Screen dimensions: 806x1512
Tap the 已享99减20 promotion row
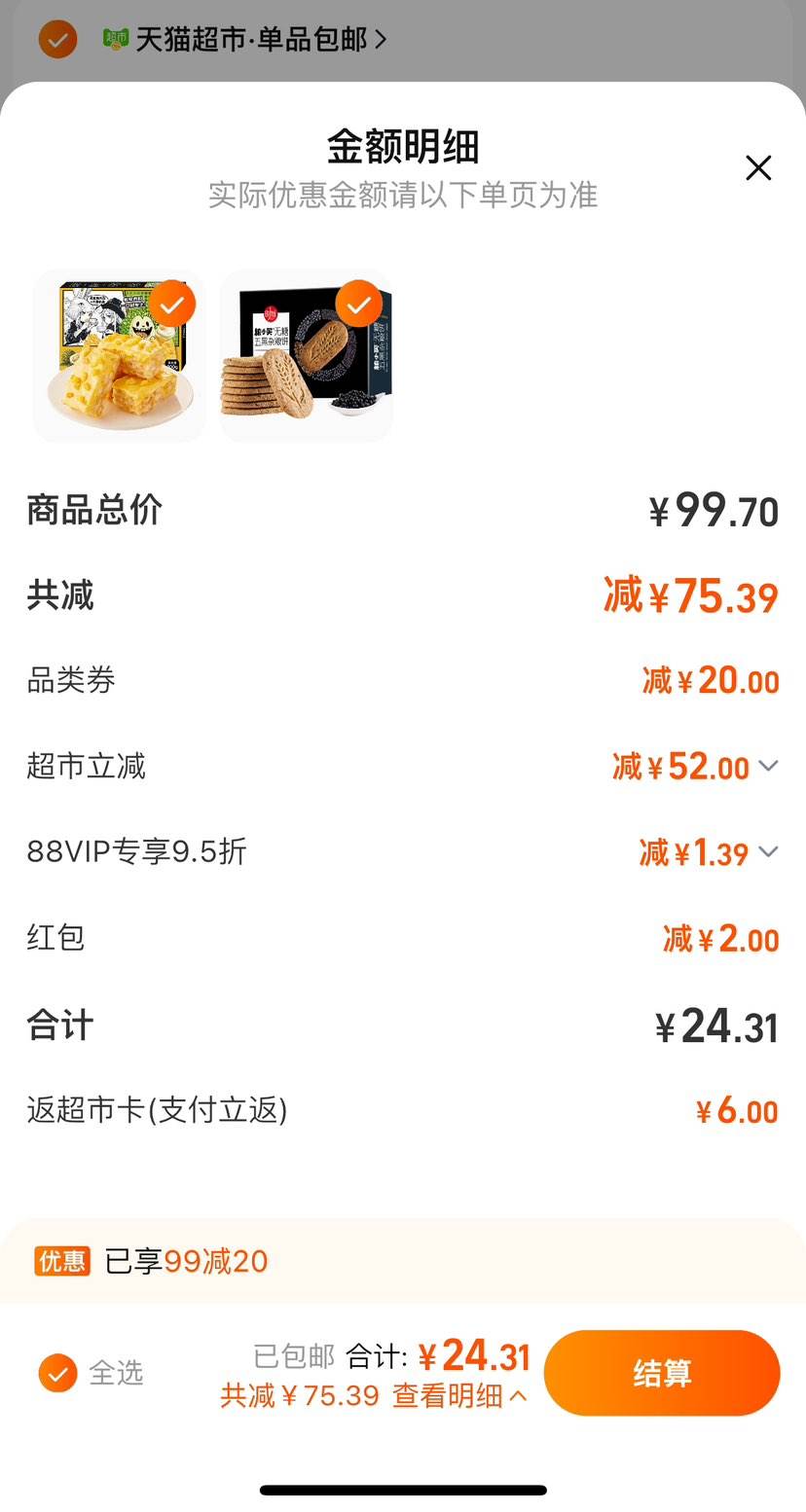click(x=185, y=1261)
